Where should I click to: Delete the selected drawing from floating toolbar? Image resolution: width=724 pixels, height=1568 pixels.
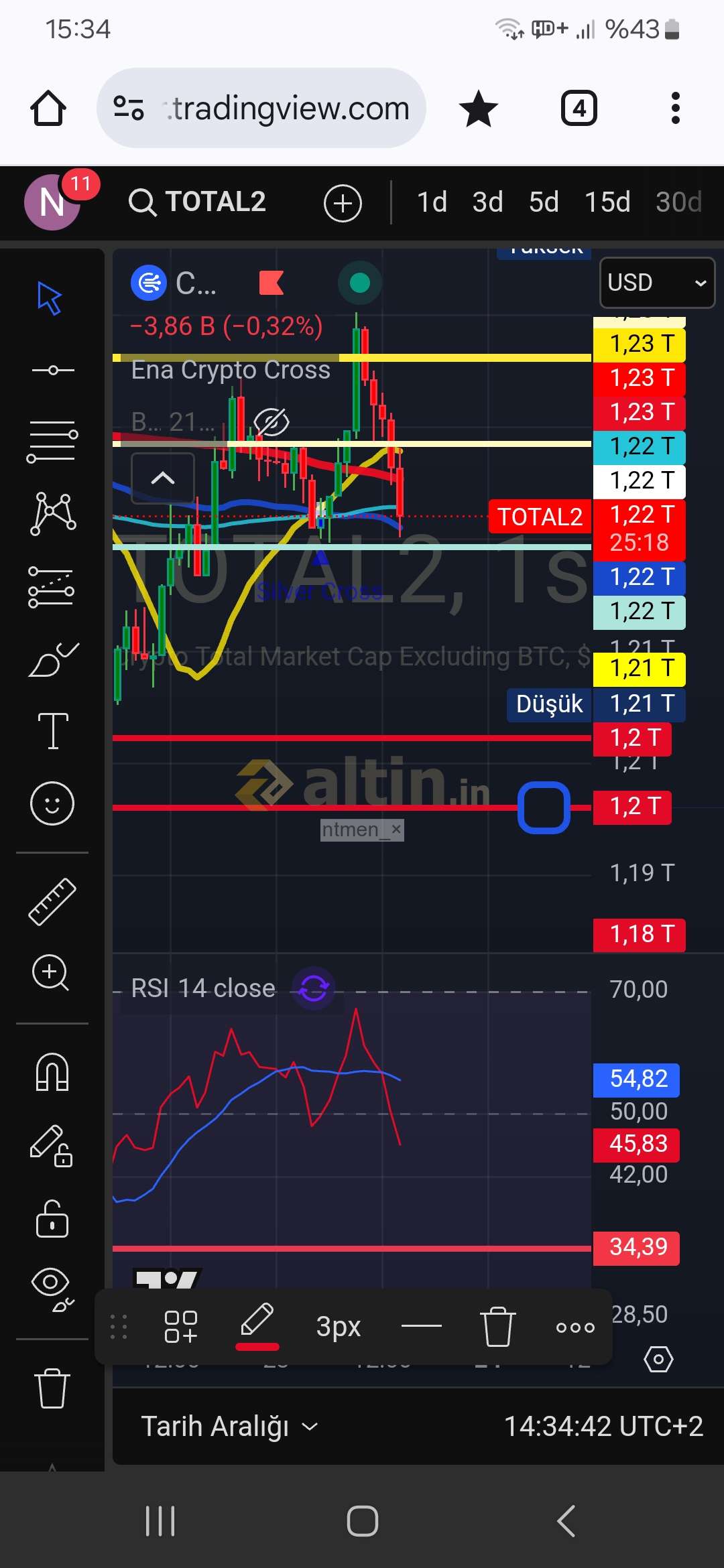(497, 1326)
